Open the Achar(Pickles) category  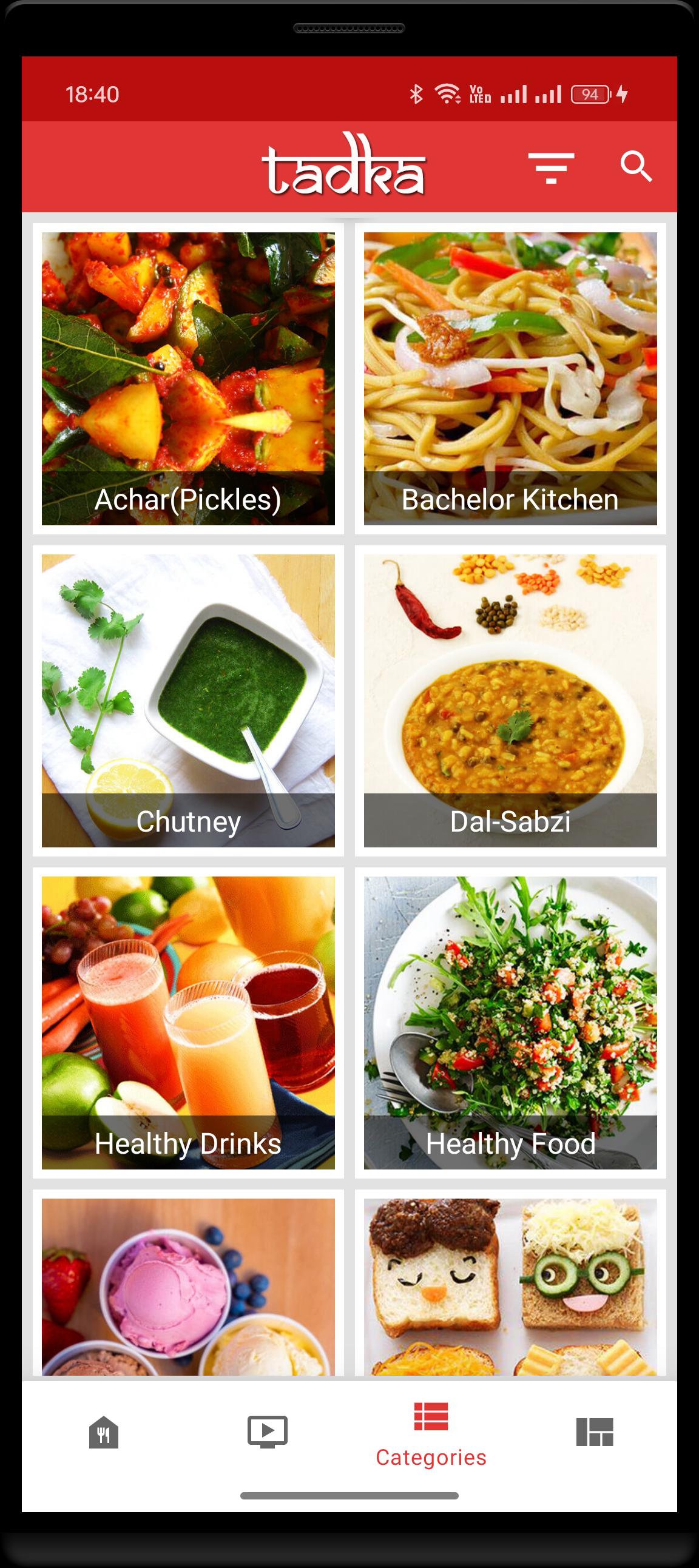click(x=188, y=378)
